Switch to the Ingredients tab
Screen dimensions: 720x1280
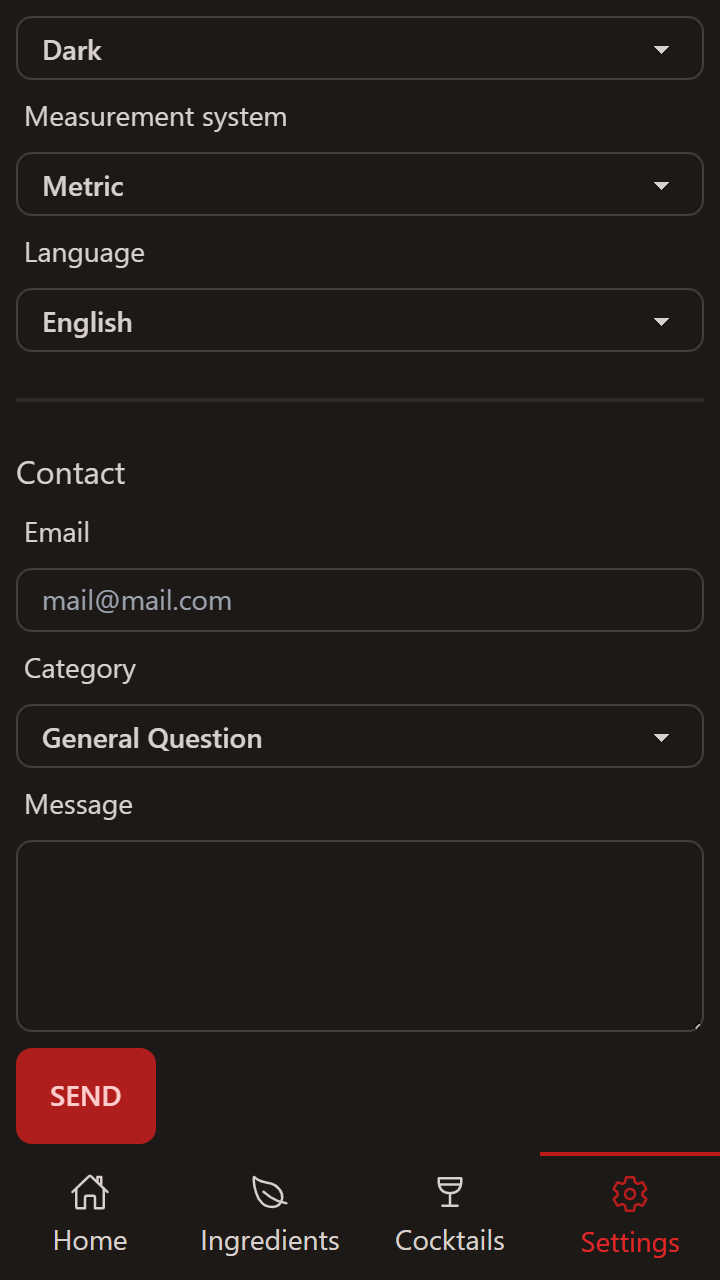pos(270,1216)
